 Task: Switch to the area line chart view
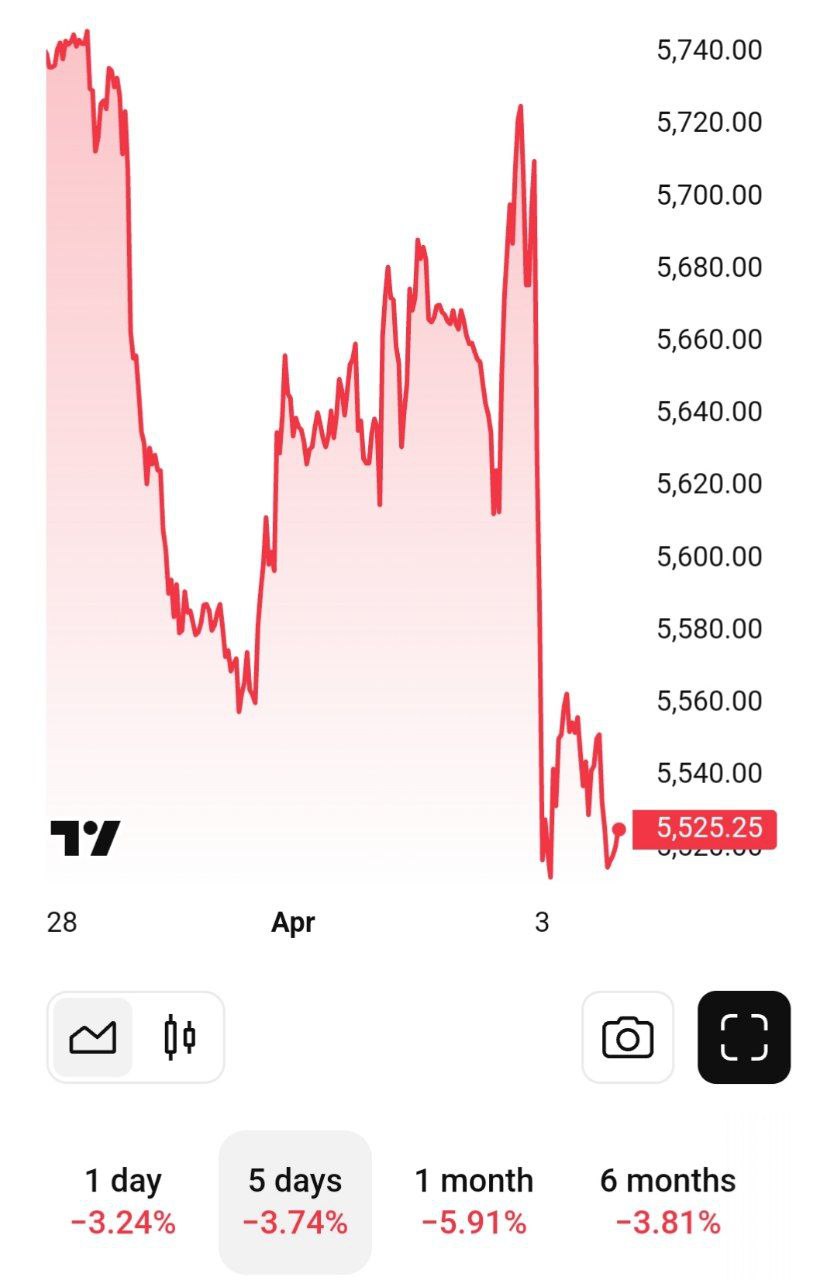tap(93, 1037)
